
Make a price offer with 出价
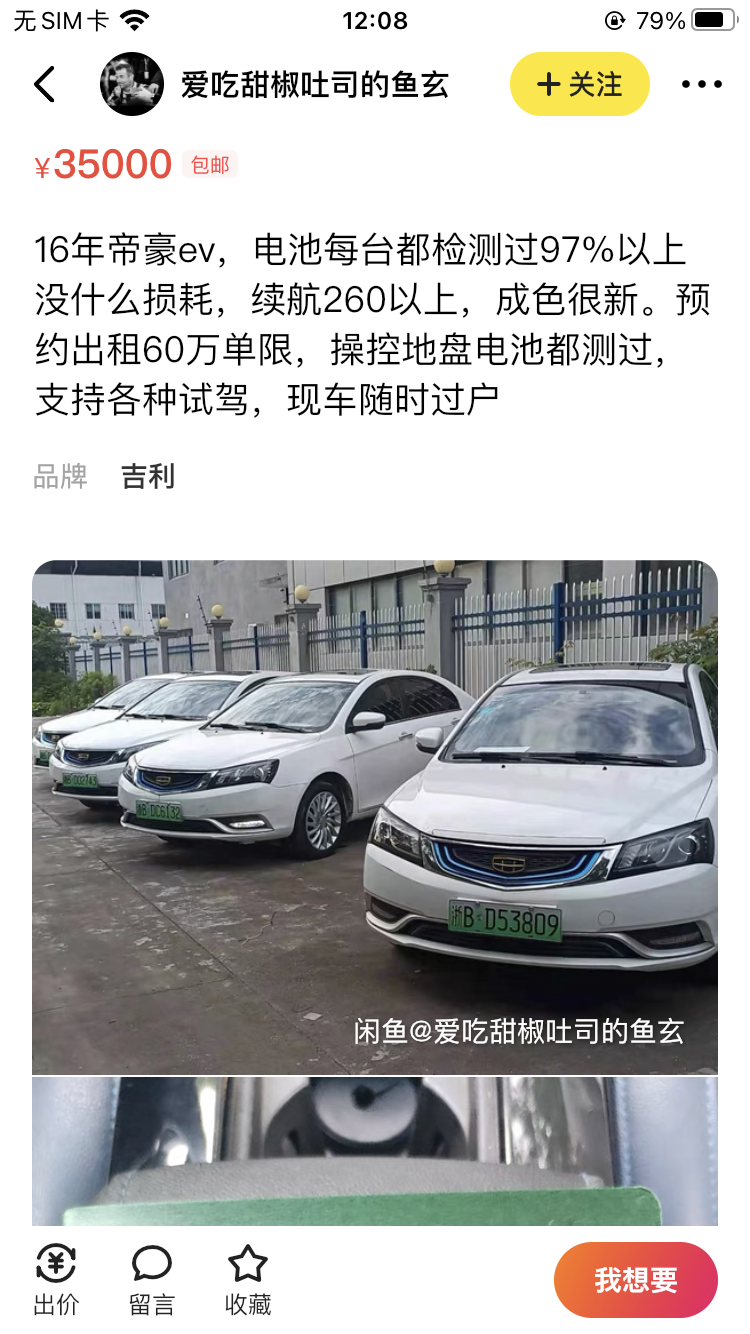[56, 1280]
